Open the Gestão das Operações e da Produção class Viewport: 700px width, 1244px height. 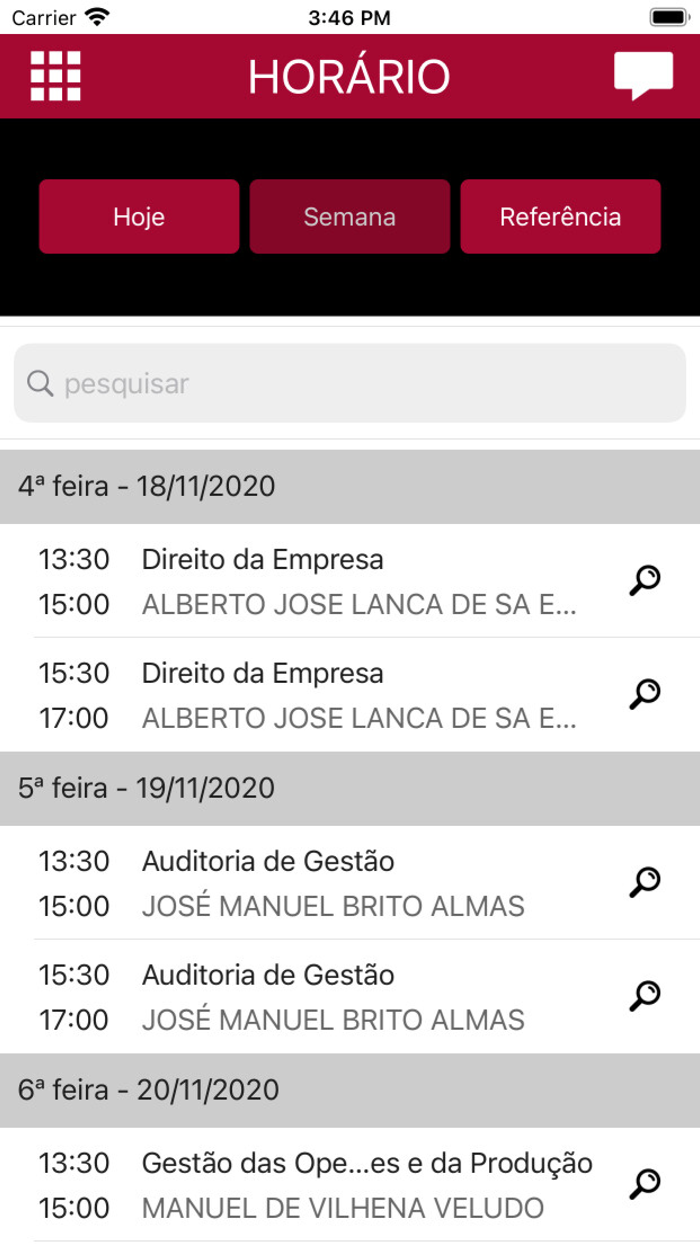[x=350, y=1185]
